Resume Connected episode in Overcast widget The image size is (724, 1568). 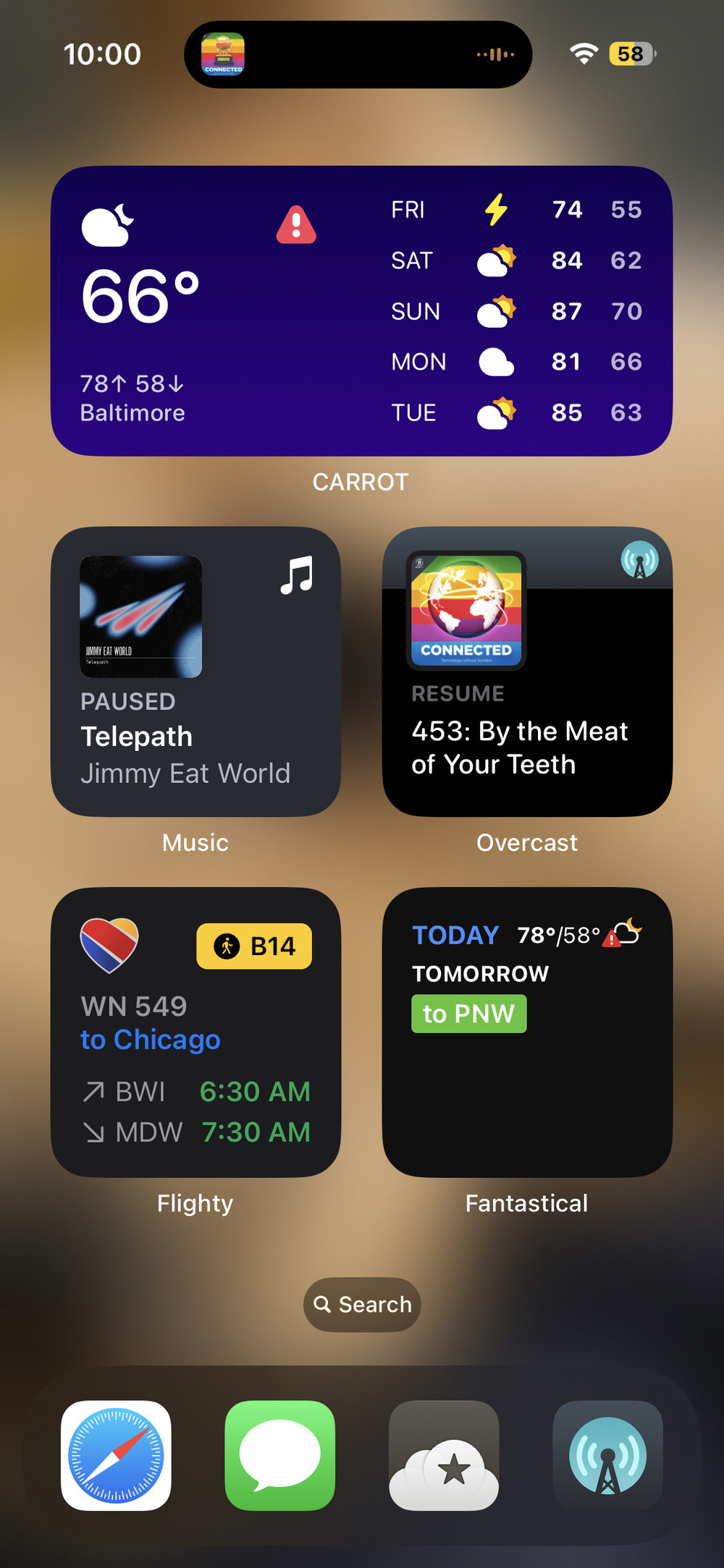click(x=527, y=671)
